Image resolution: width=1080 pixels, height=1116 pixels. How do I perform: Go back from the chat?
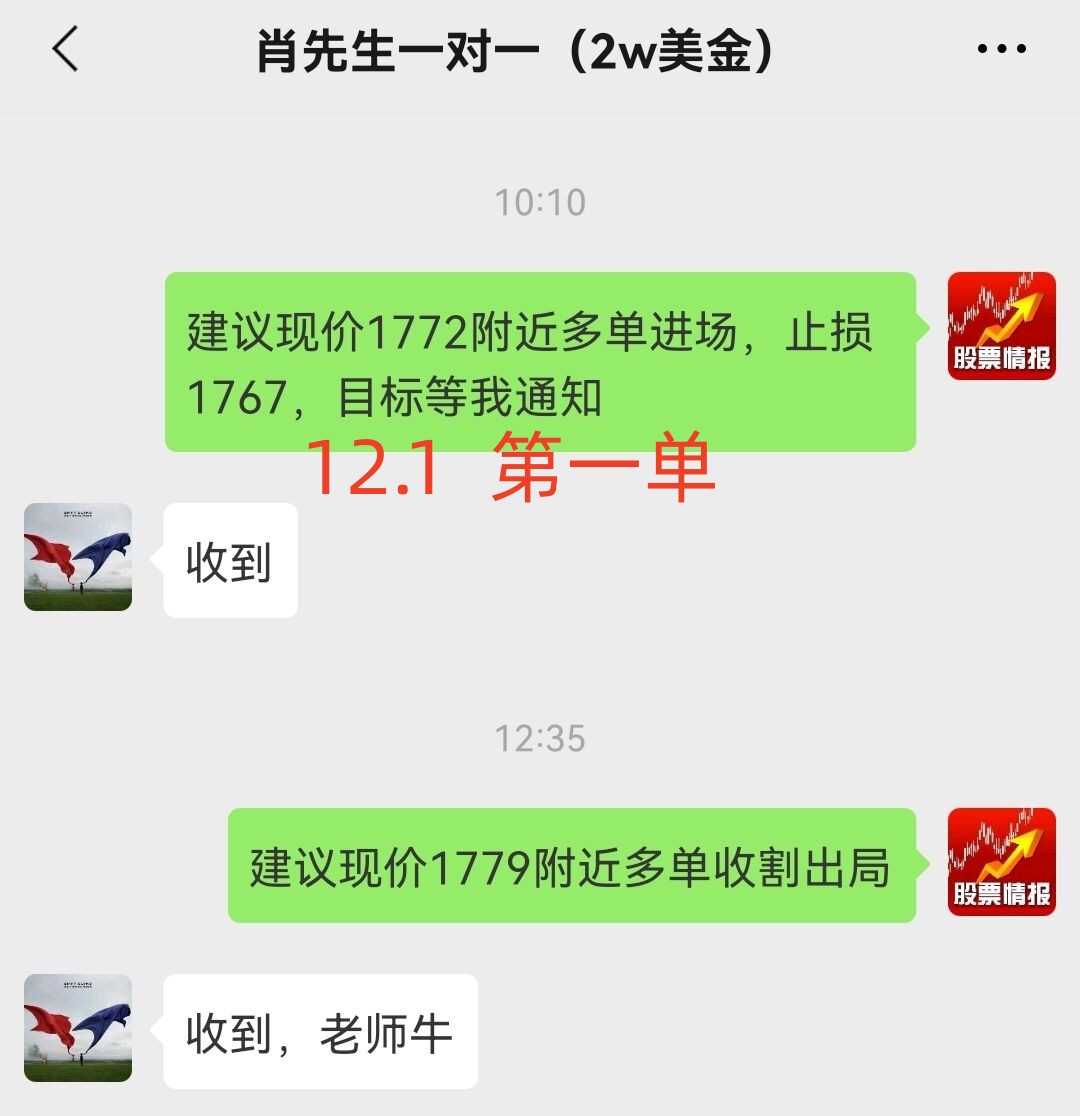pos(65,49)
